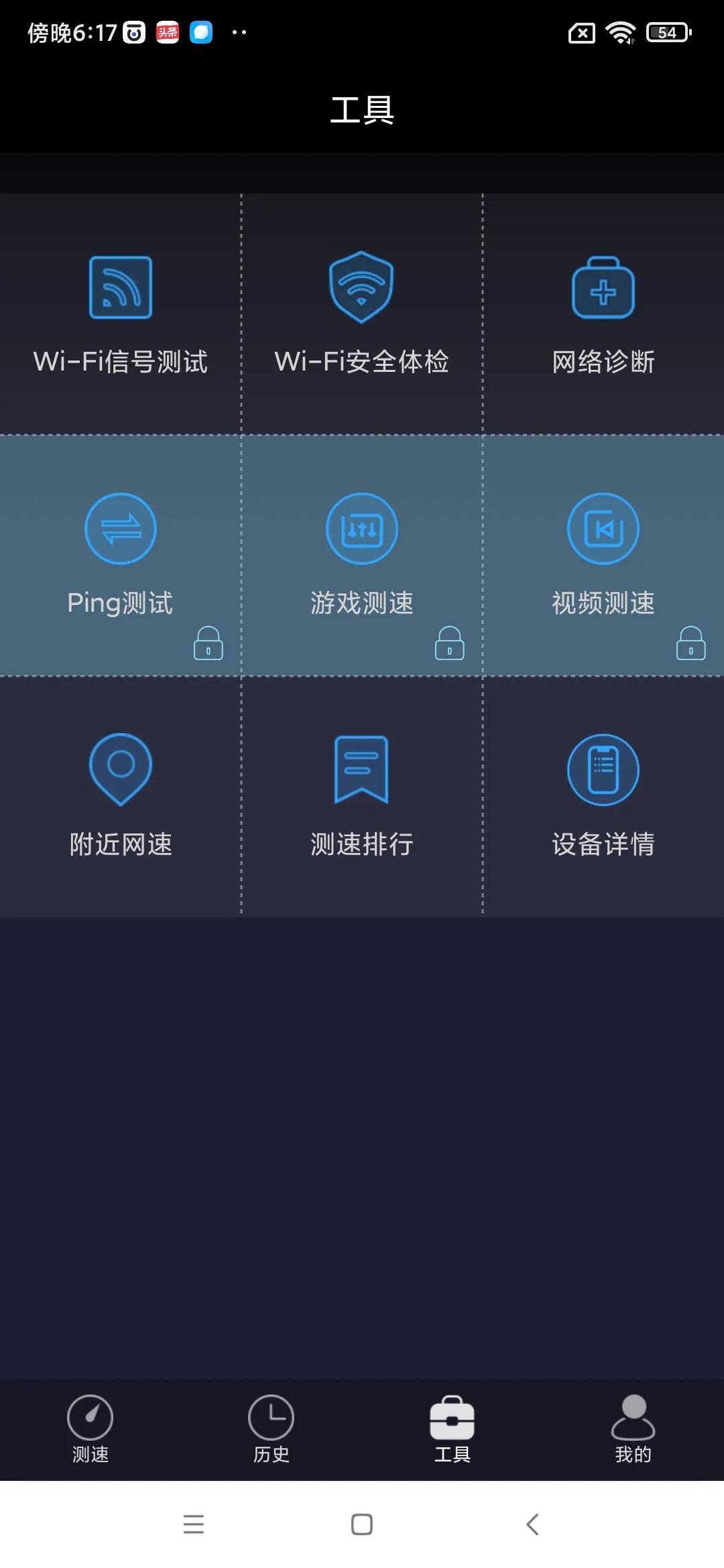View 测速排行 bookmark ranking icon
724x1568 pixels.
pyautogui.click(x=362, y=769)
